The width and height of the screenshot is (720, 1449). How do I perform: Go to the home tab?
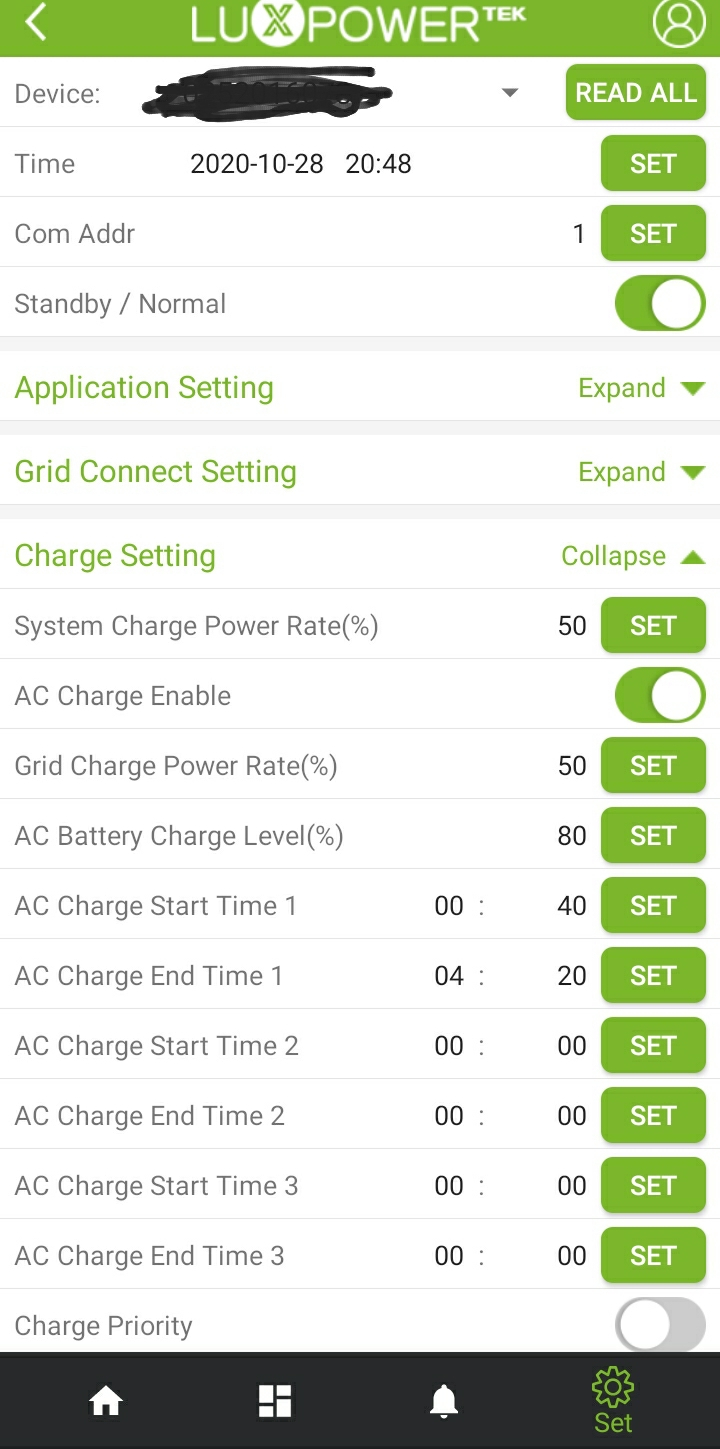coord(106,1401)
